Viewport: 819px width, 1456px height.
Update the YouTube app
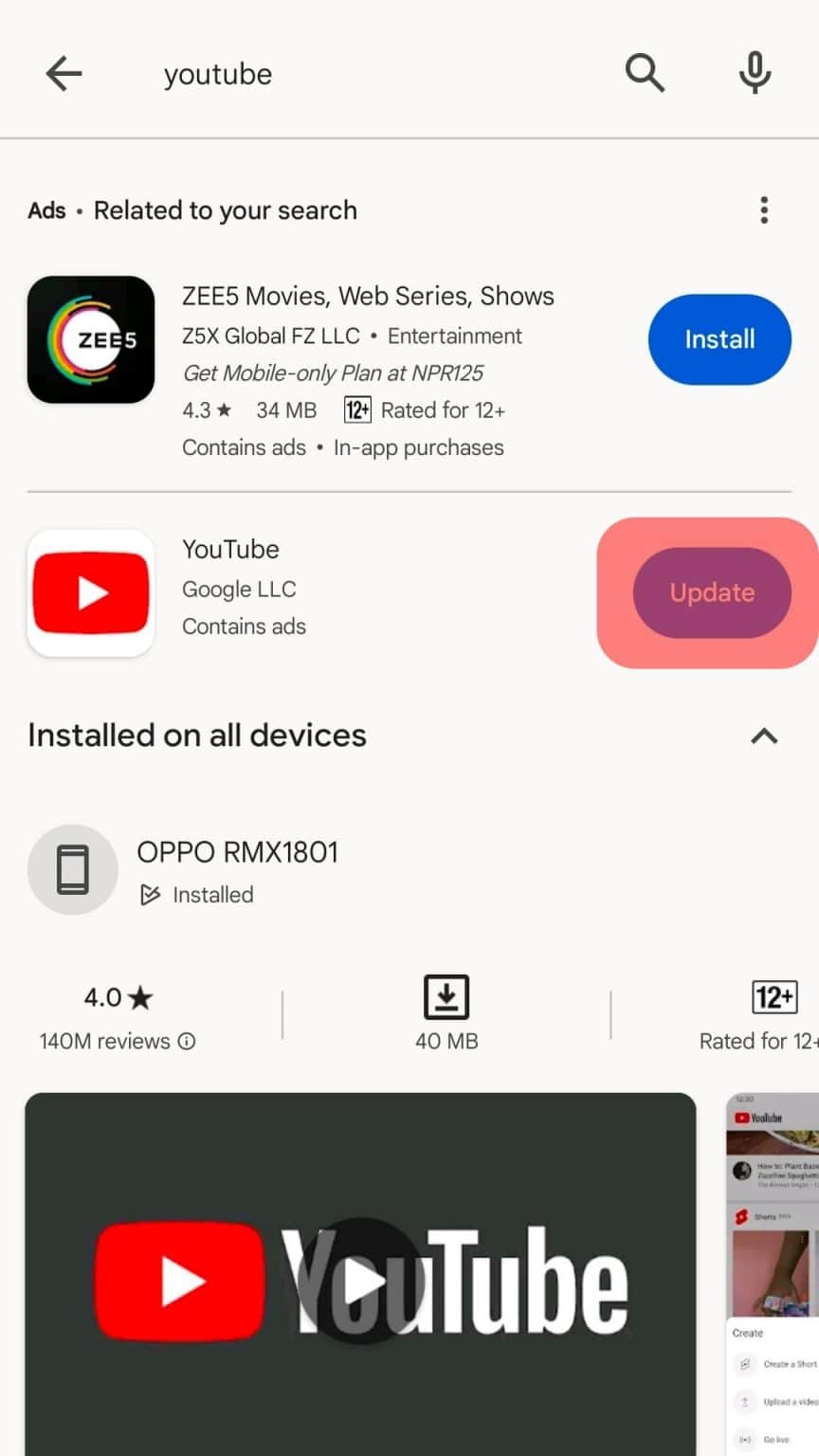[710, 591]
